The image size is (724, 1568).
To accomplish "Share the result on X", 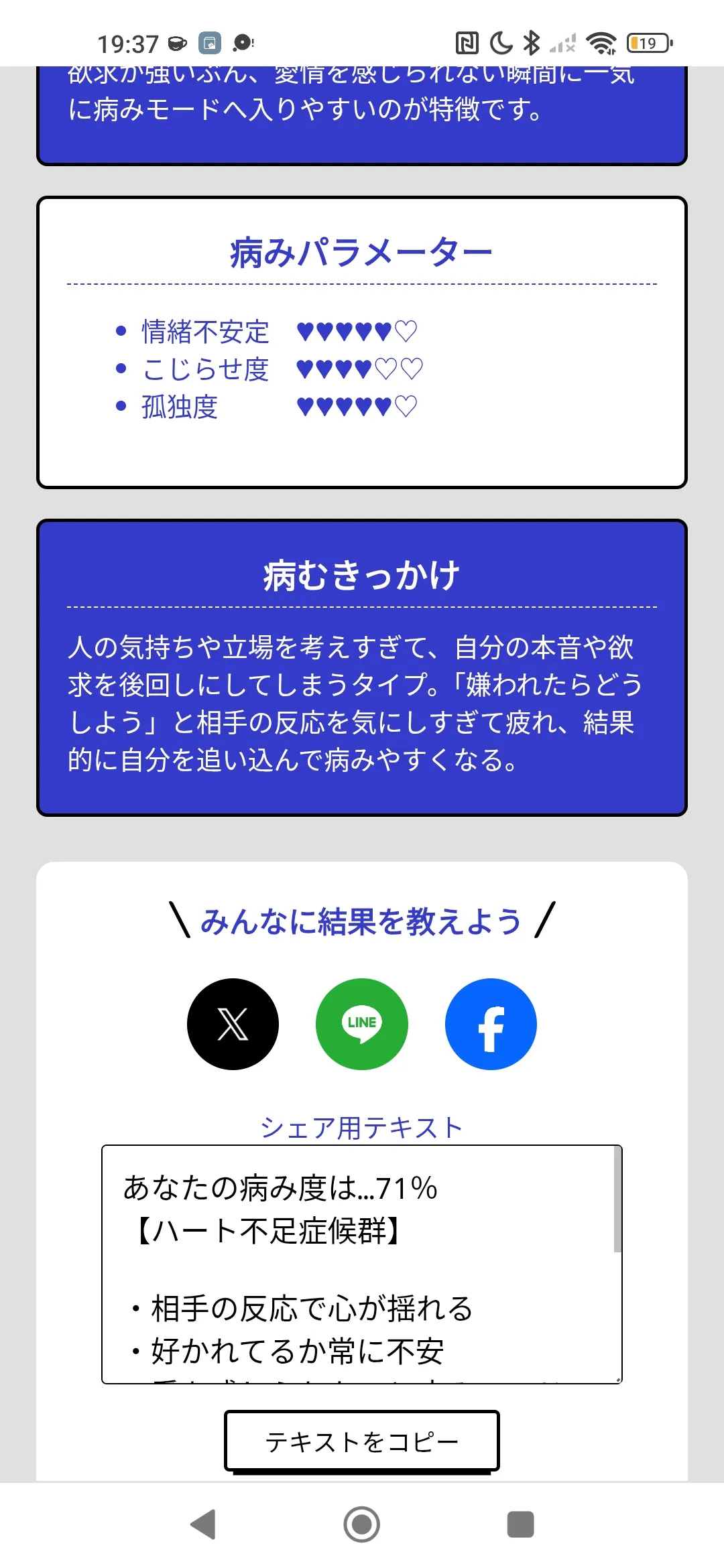I will (x=233, y=1024).
